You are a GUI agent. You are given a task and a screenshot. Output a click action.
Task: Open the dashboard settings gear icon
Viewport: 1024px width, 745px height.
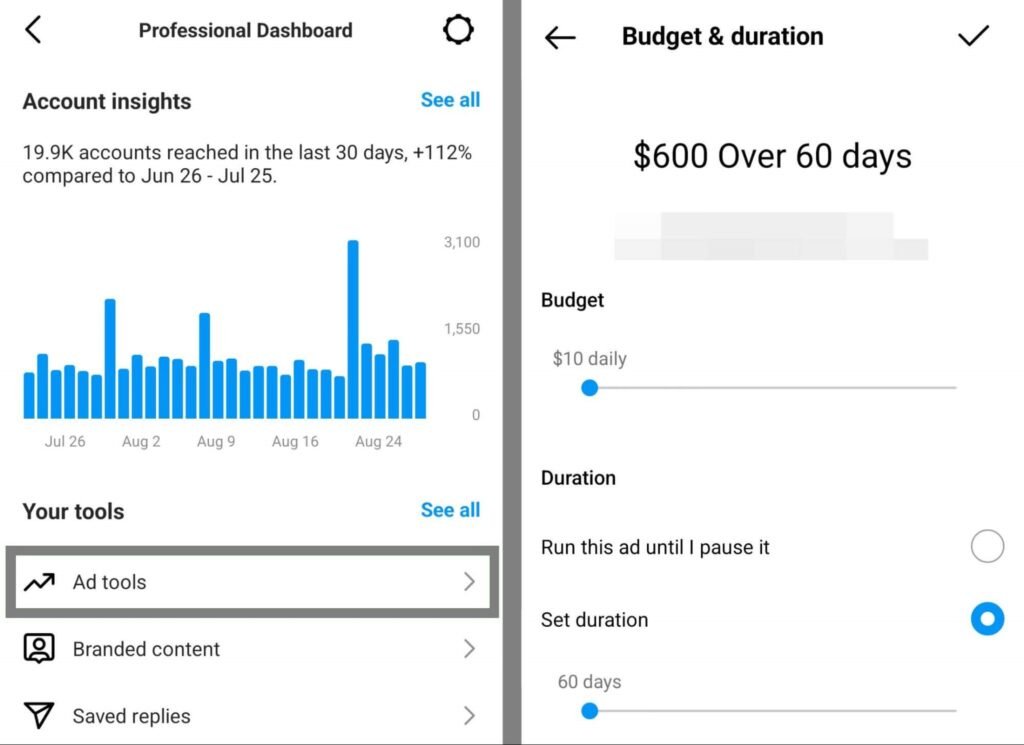(458, 30)
